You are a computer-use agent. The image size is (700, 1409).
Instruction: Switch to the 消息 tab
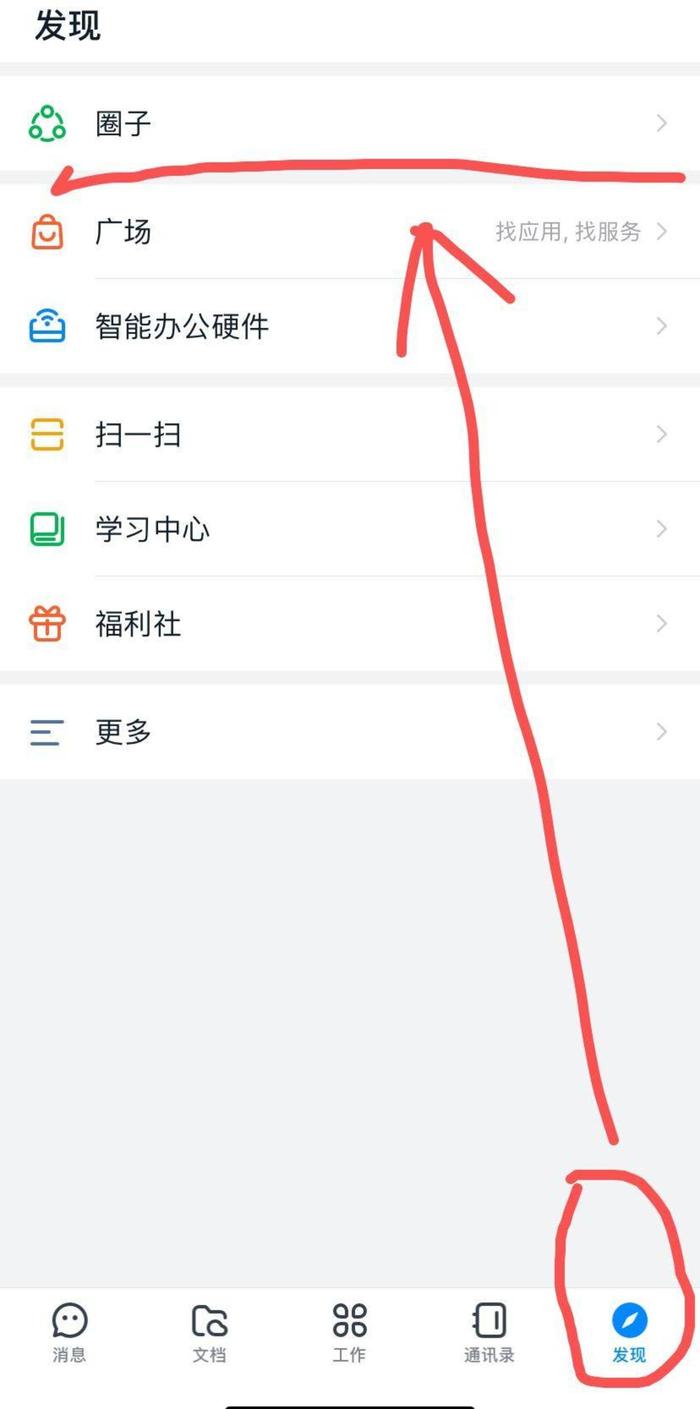pos(70,1334)
